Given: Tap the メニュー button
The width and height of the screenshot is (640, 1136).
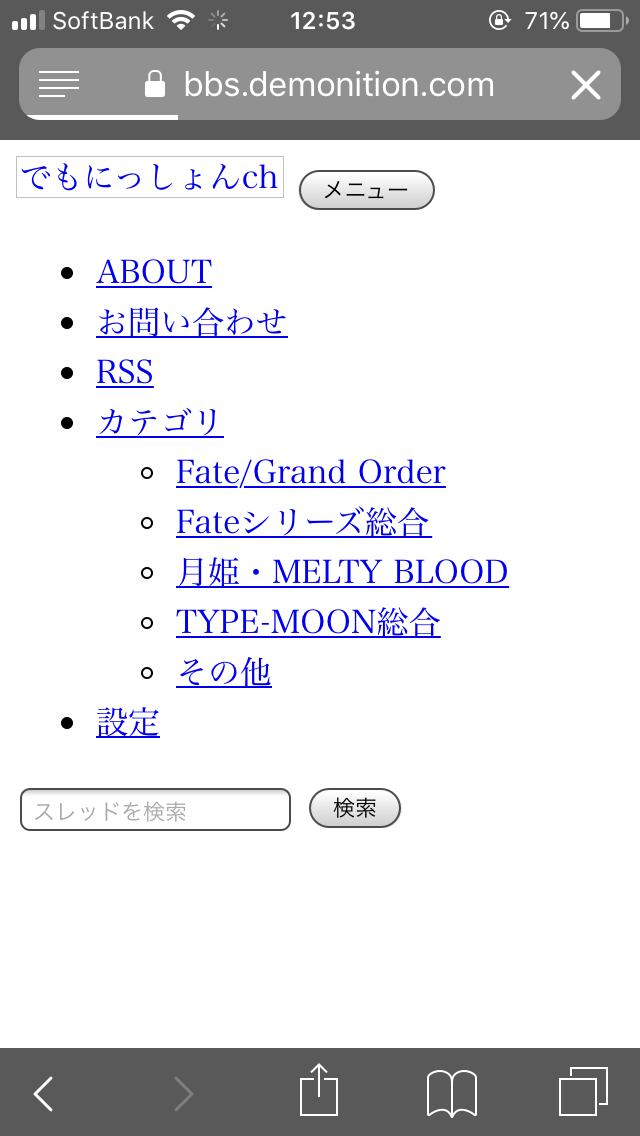Looking at the screenshot, I should pos(366,190).
